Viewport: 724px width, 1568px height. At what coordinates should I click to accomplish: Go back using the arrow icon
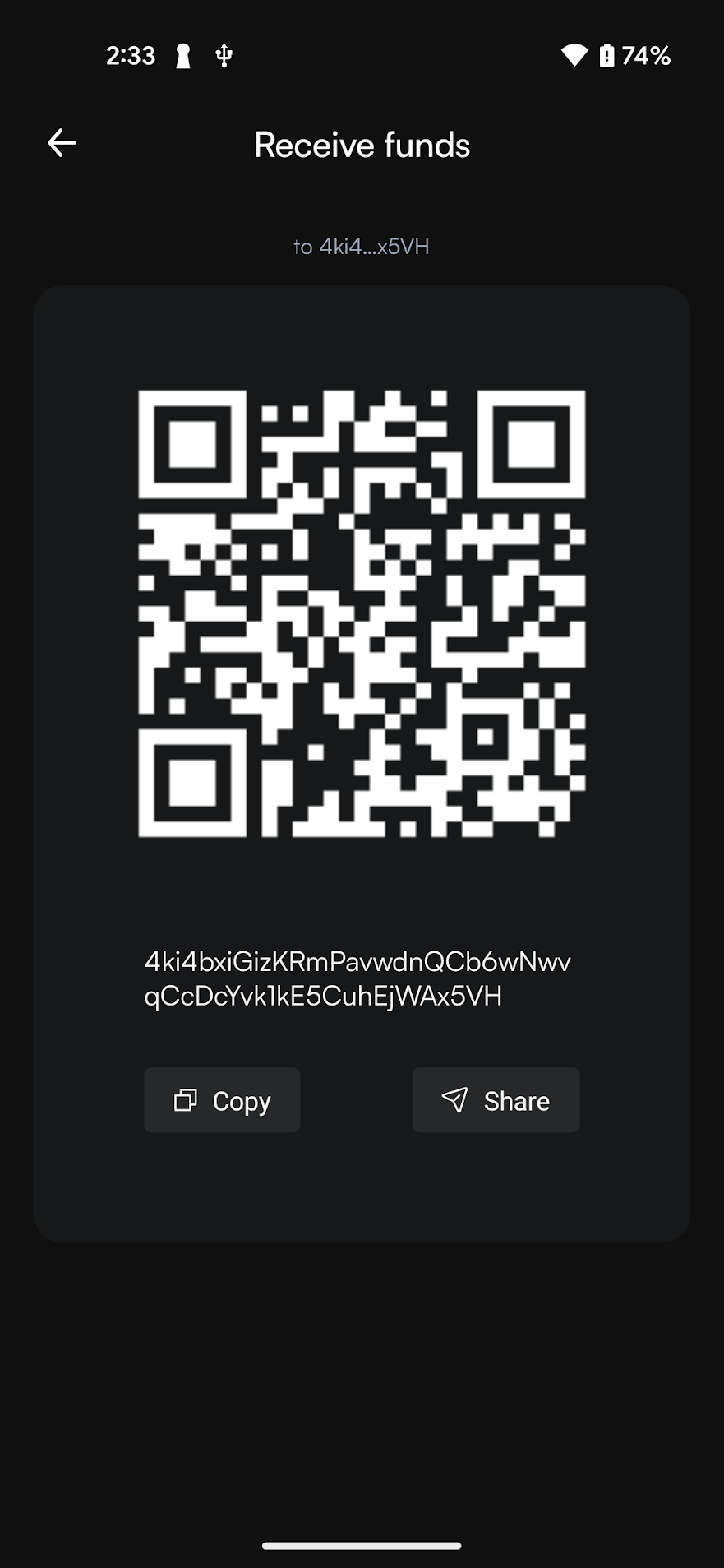(x=62, y=143)
